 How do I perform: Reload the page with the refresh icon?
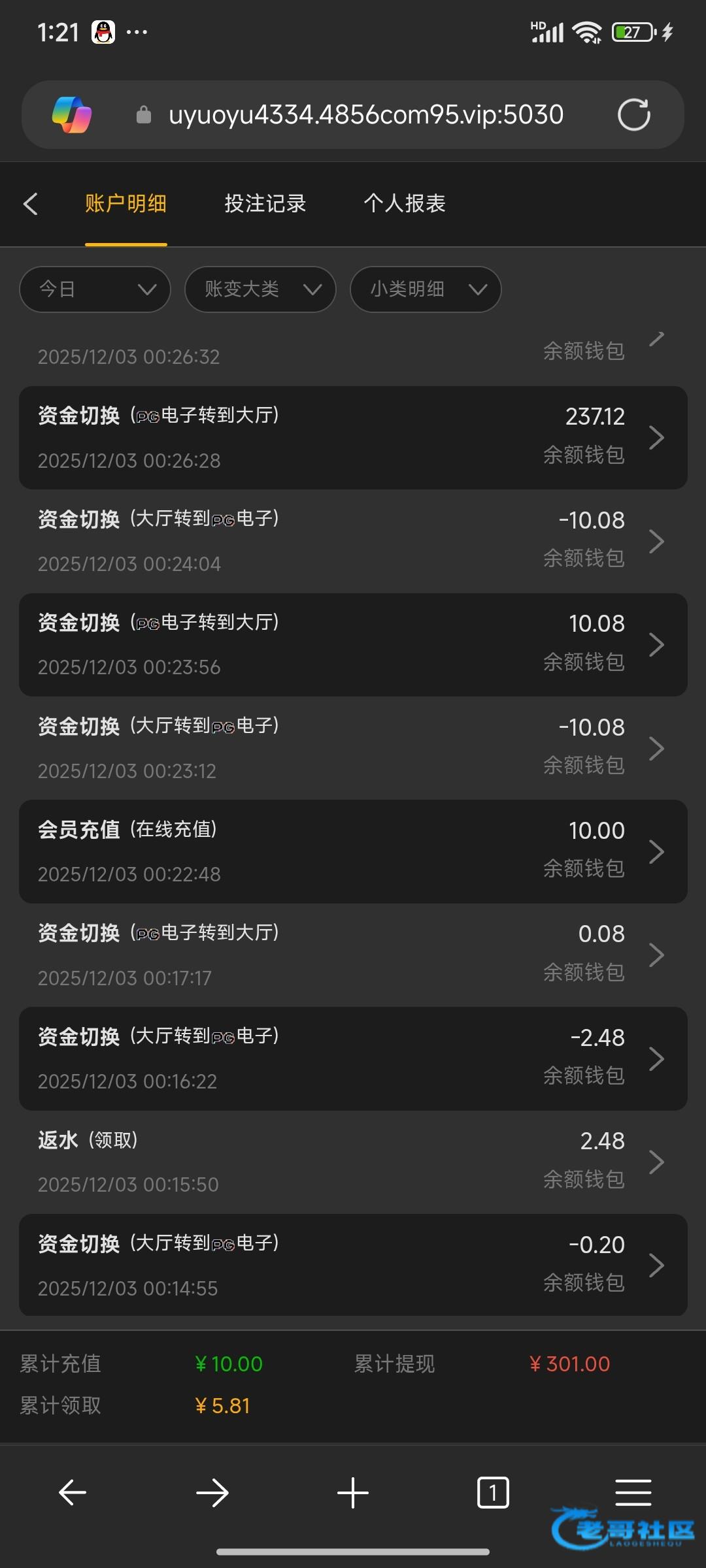pos(634,115)
